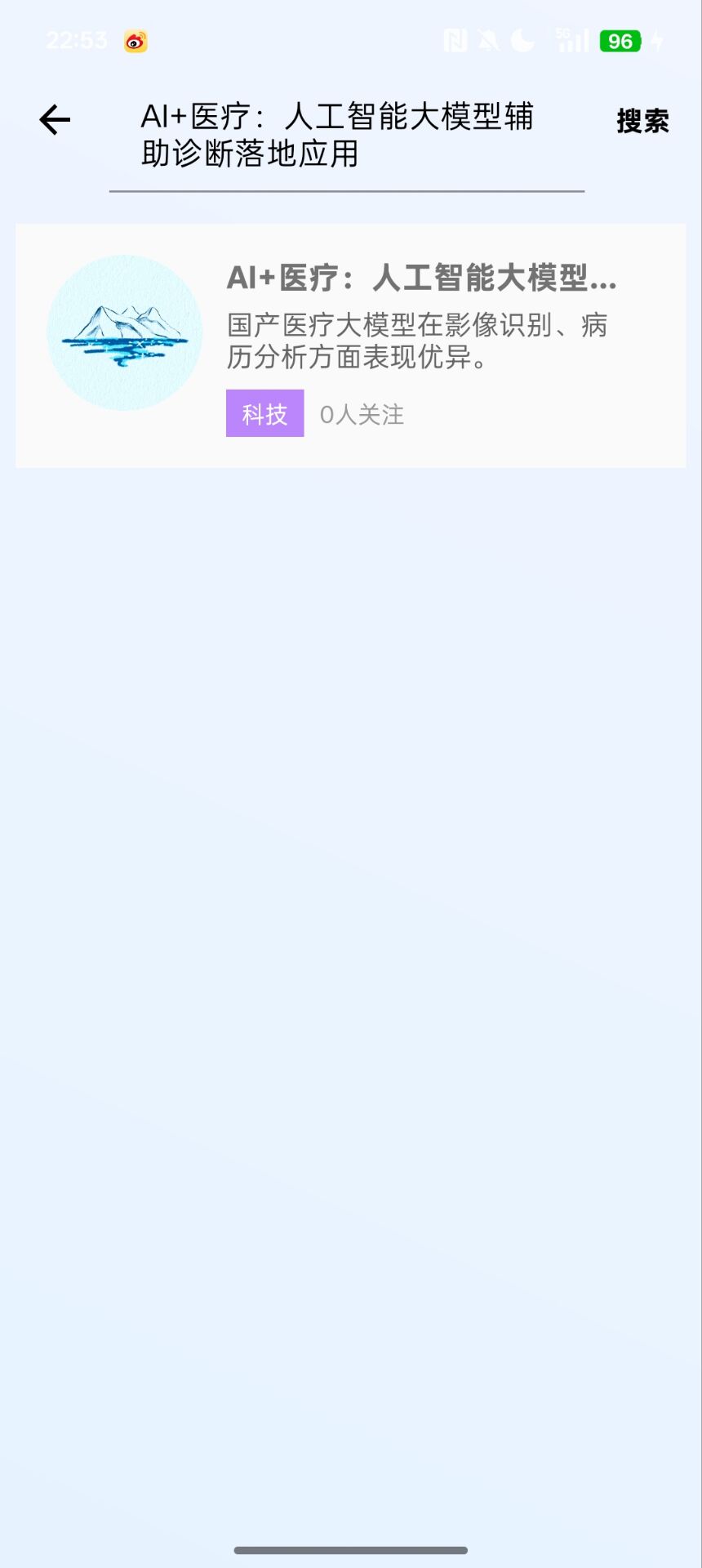Select the 科技 category tag

coord(264,414)
